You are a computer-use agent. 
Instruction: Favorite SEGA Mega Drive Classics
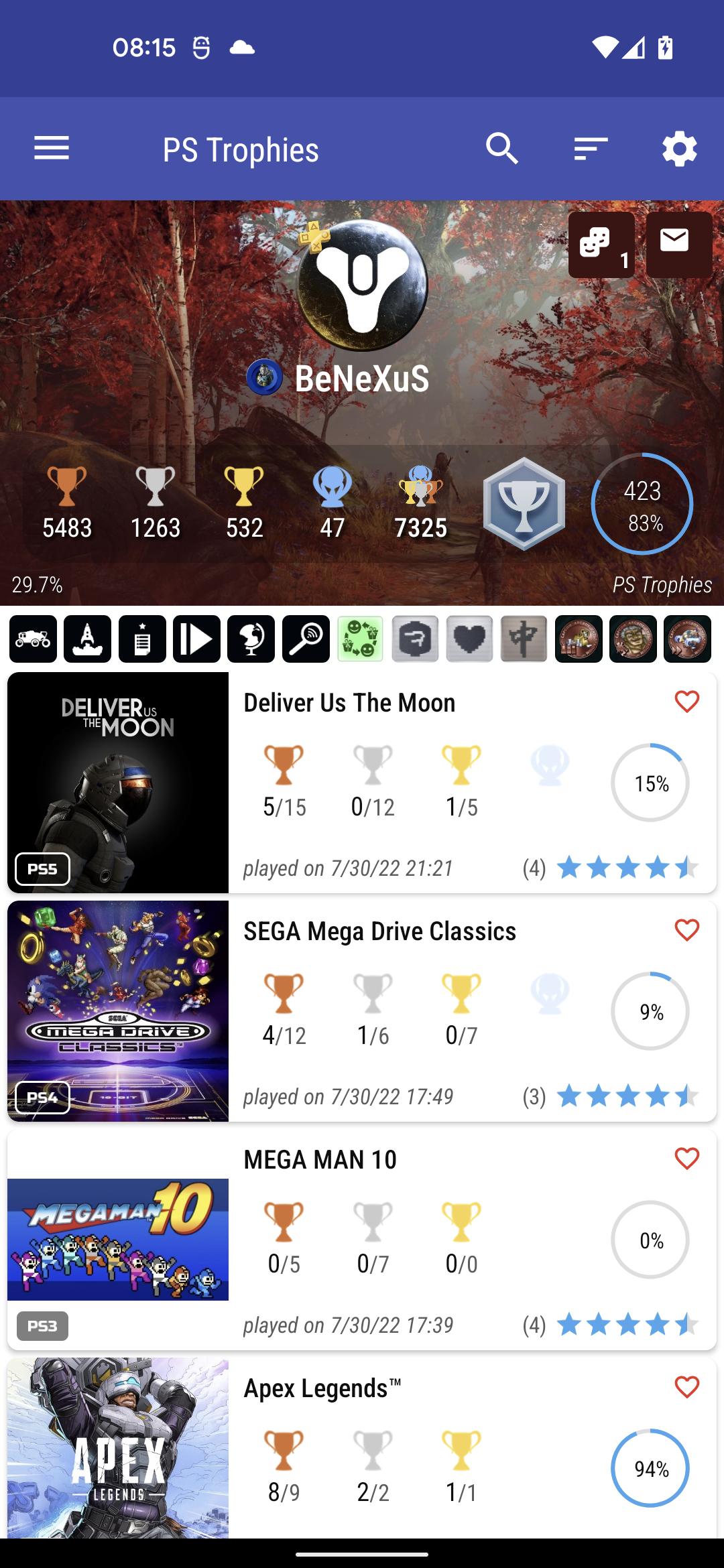(686, 930)
